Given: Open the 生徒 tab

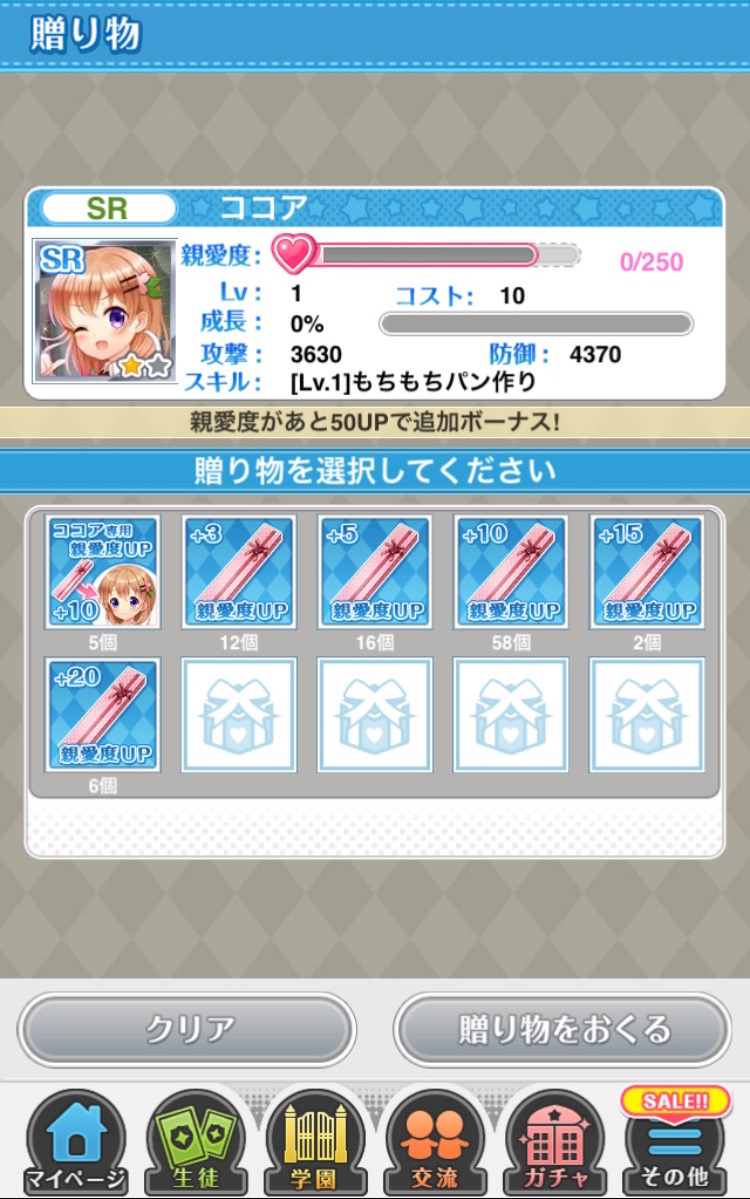Looking at the screenshot, I should click(x=195, y=1145).
